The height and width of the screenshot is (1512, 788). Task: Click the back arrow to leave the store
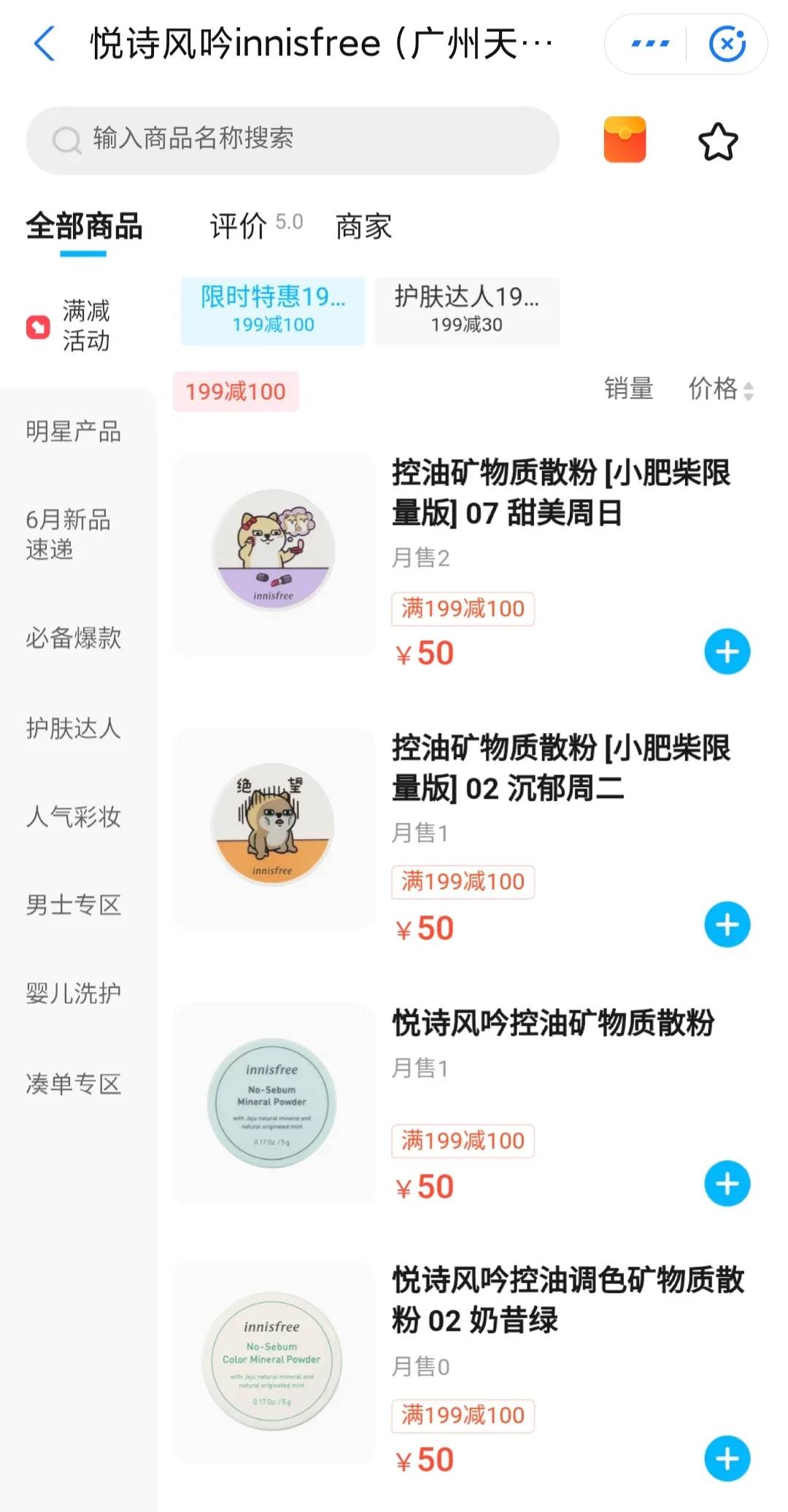pos(45,44)
